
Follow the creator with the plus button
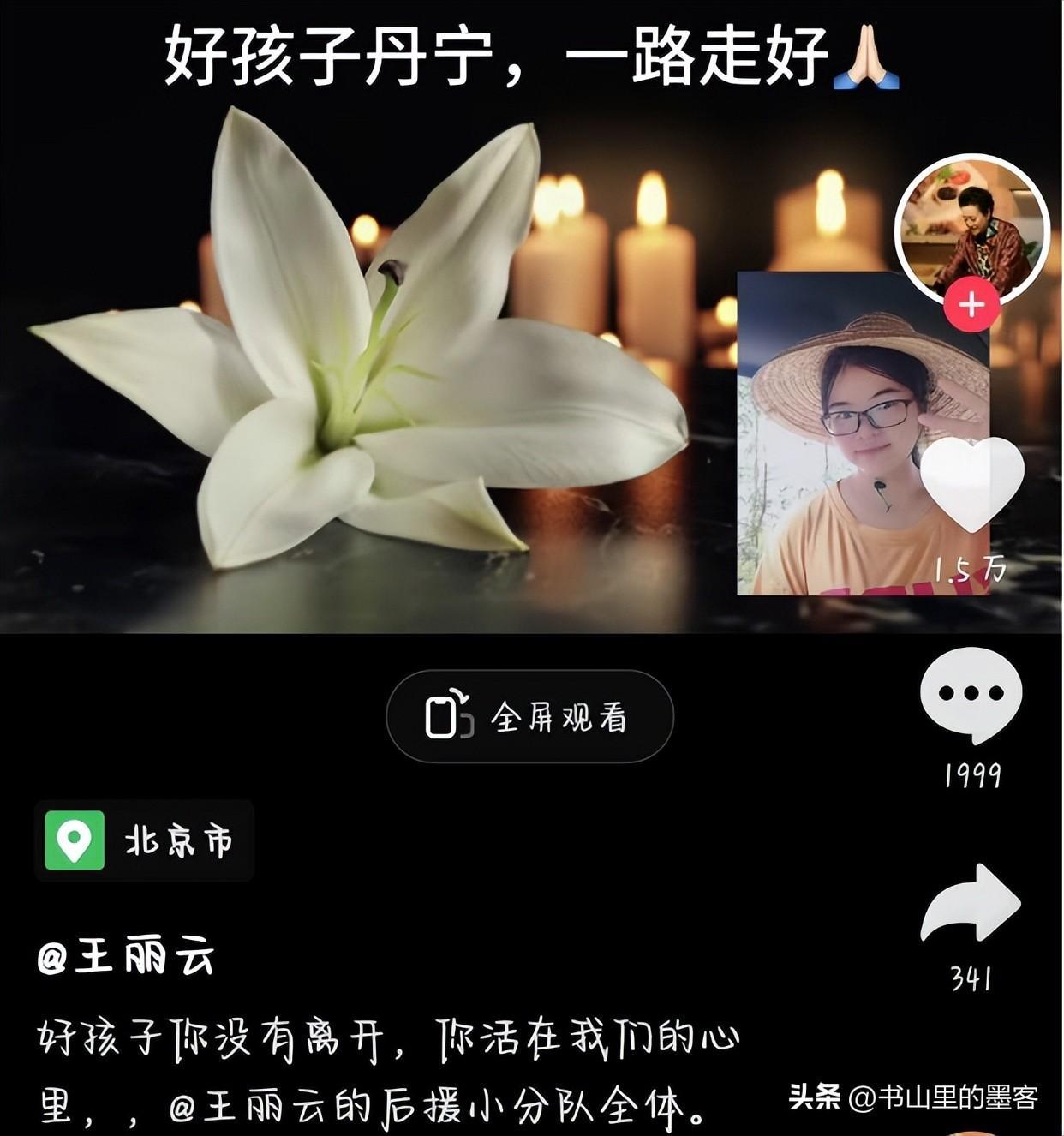(971, 305)
